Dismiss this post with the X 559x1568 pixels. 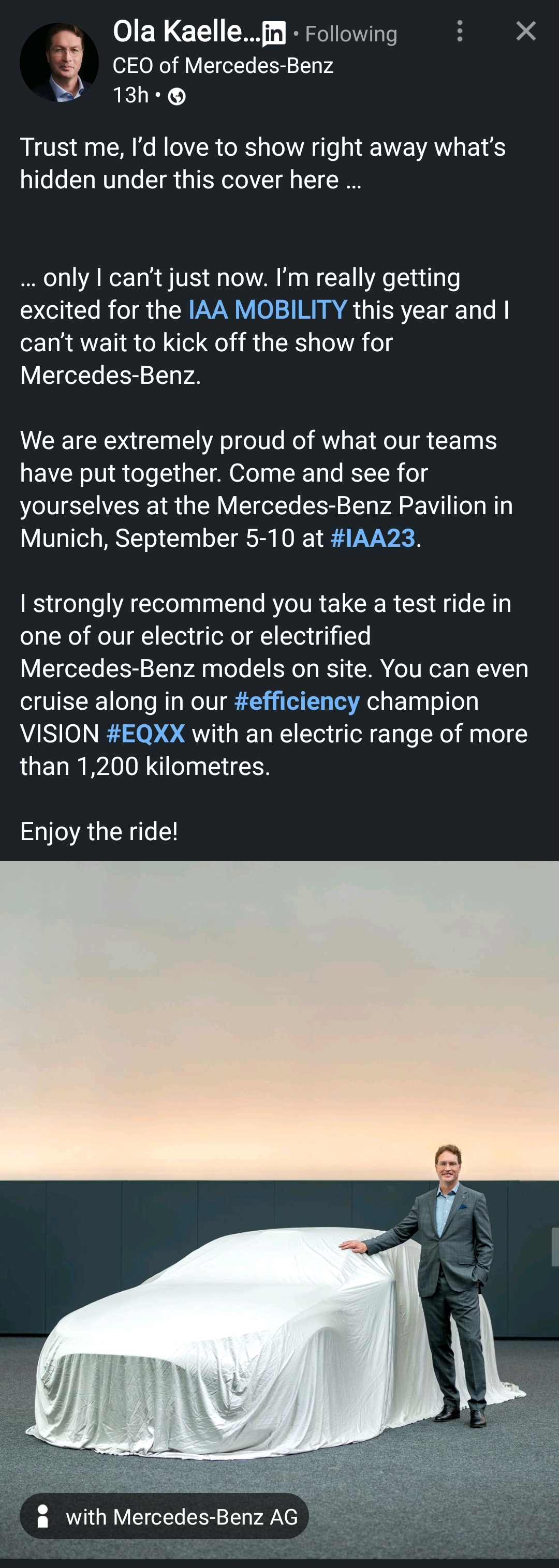[525, 31]
